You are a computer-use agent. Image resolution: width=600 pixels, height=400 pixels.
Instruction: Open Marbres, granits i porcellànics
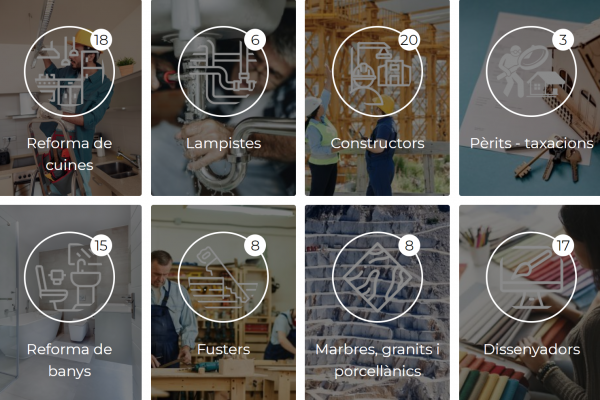377,300
